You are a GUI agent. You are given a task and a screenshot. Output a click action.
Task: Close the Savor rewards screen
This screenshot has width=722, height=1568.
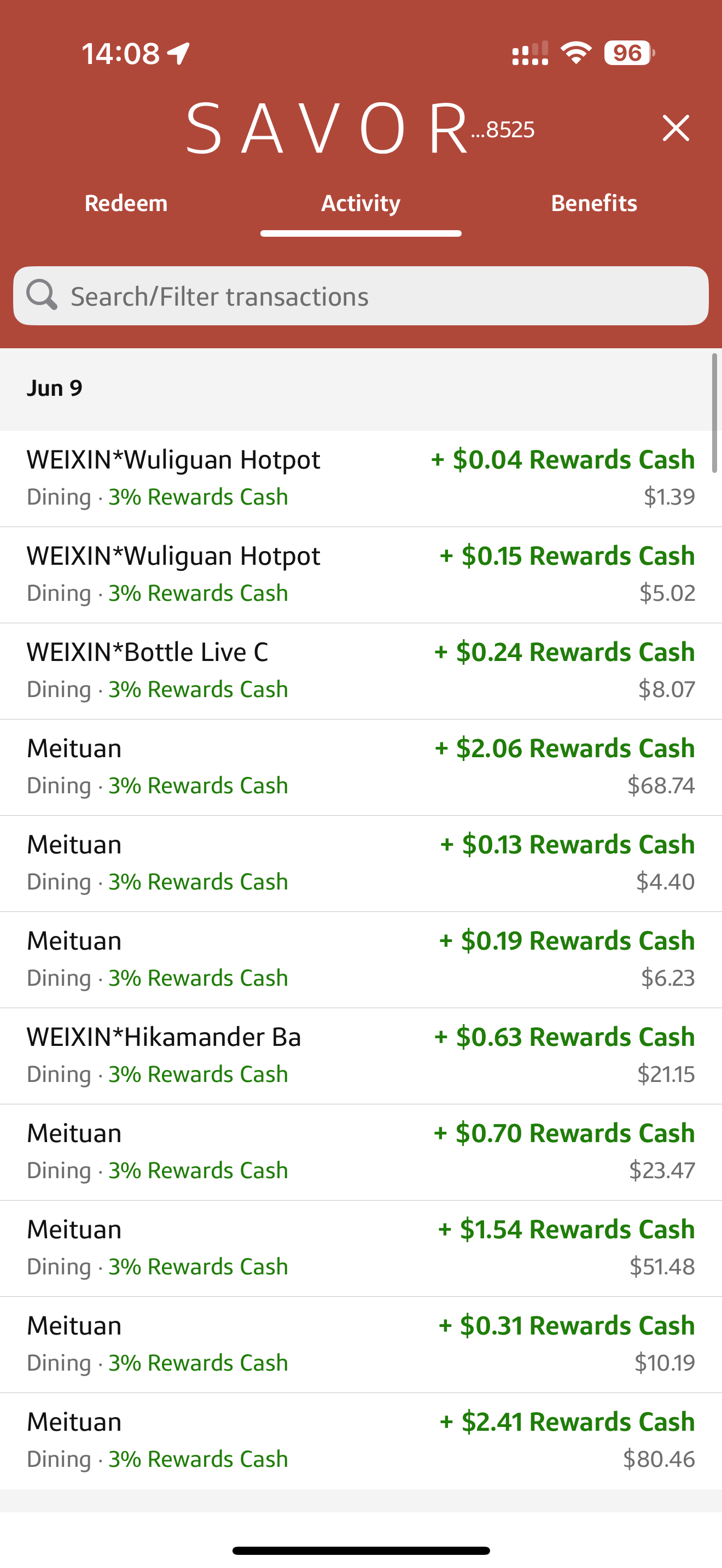[x=676, y=128]
